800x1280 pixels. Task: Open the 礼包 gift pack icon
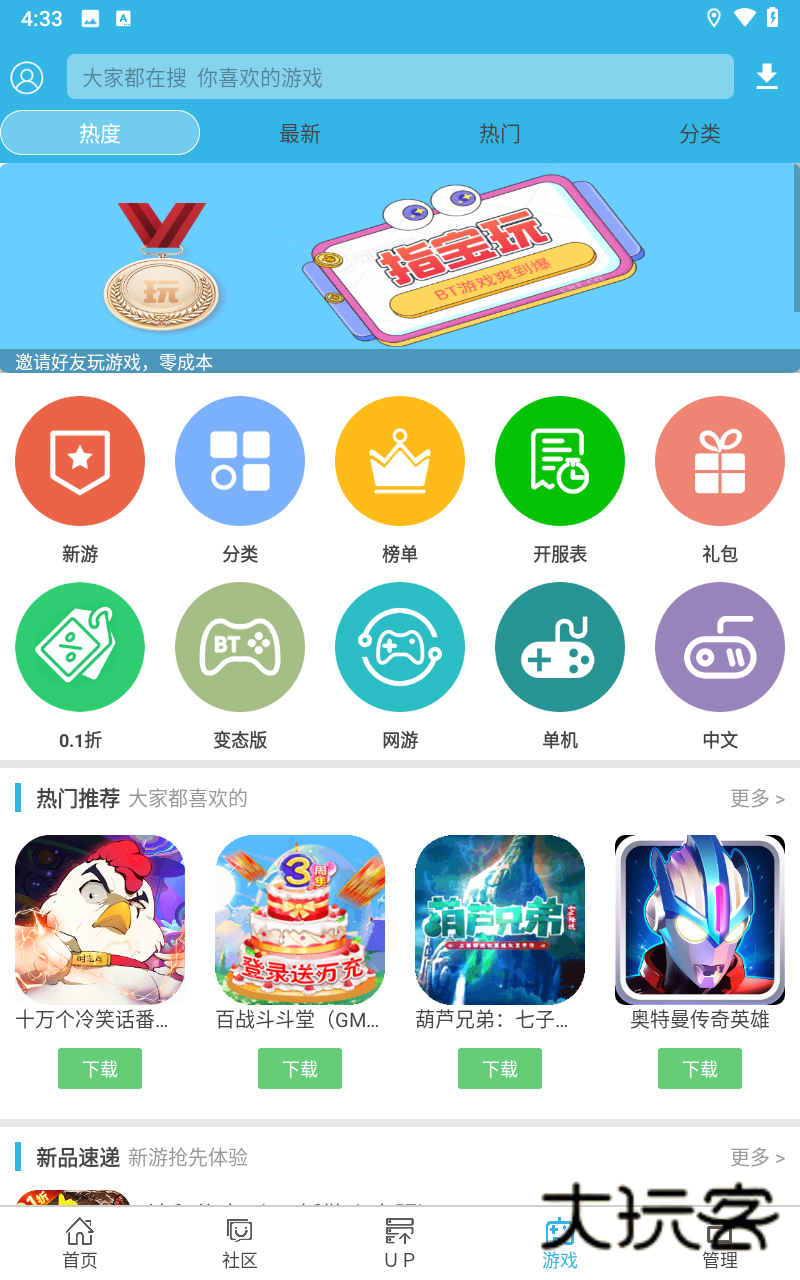(x=720, y=460)
